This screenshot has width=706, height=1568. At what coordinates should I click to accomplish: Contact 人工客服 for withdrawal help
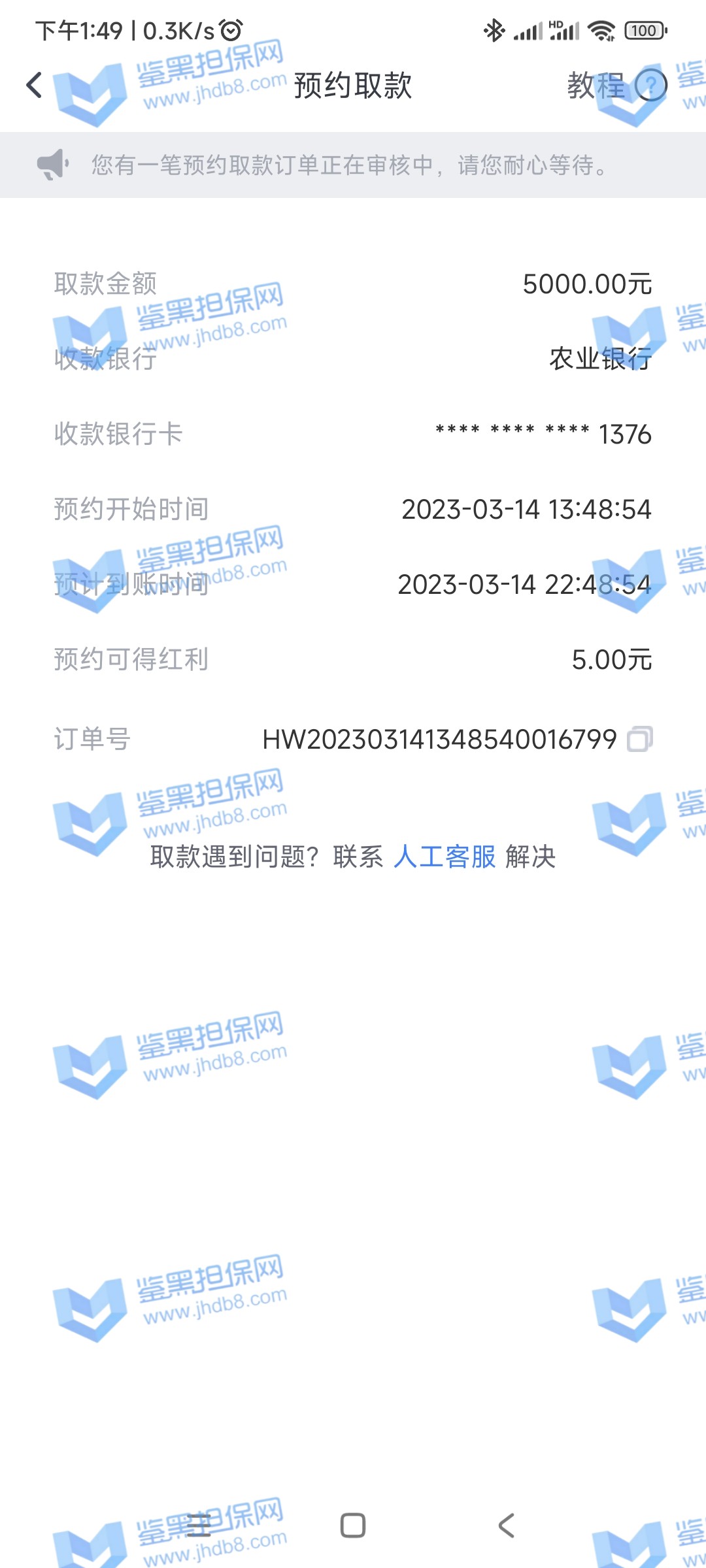[x=445, y=857]
